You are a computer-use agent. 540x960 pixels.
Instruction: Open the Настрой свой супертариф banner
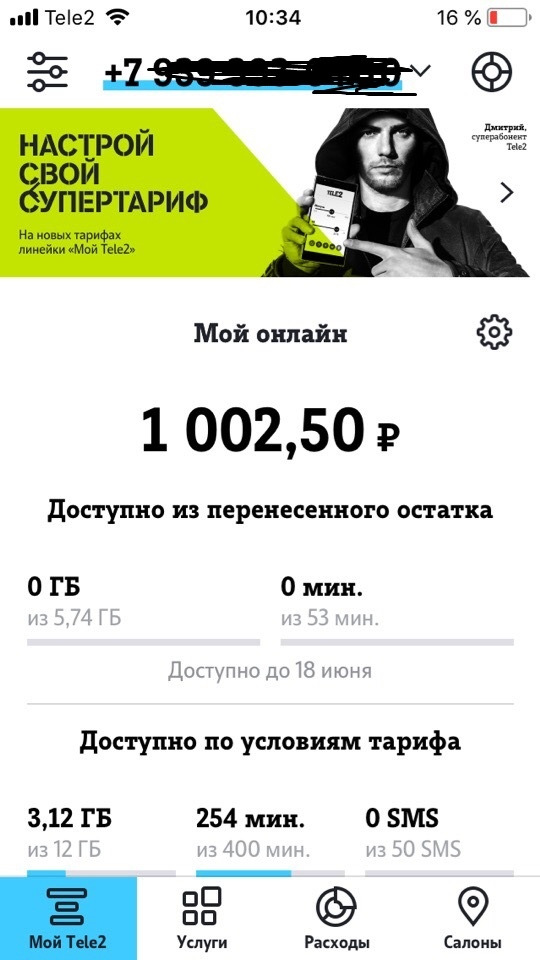click(x=264, y=192)
